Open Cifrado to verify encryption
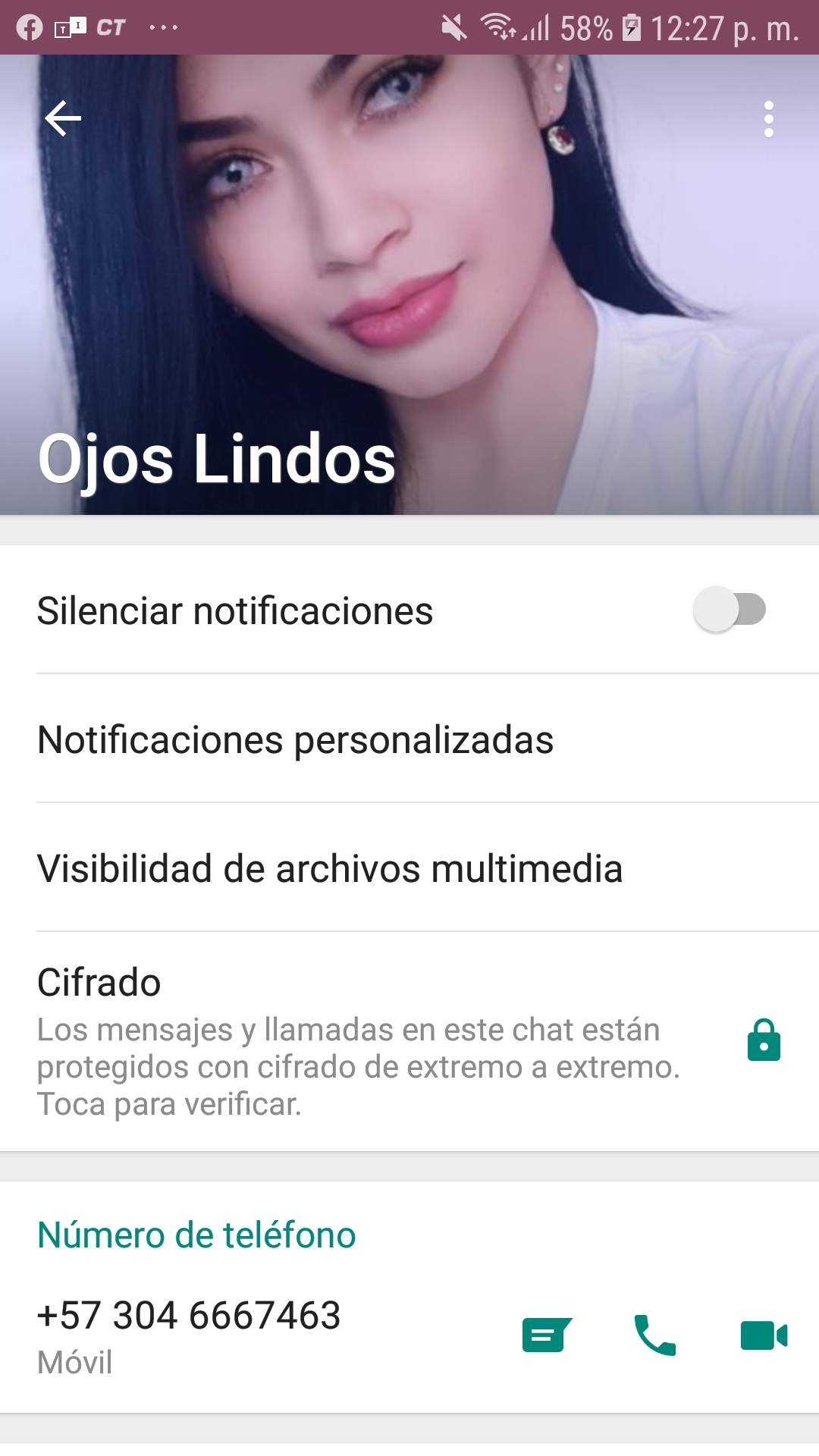Image resolution: width=819 pixels, height=1456 pixels. (x=409, y=1041)
